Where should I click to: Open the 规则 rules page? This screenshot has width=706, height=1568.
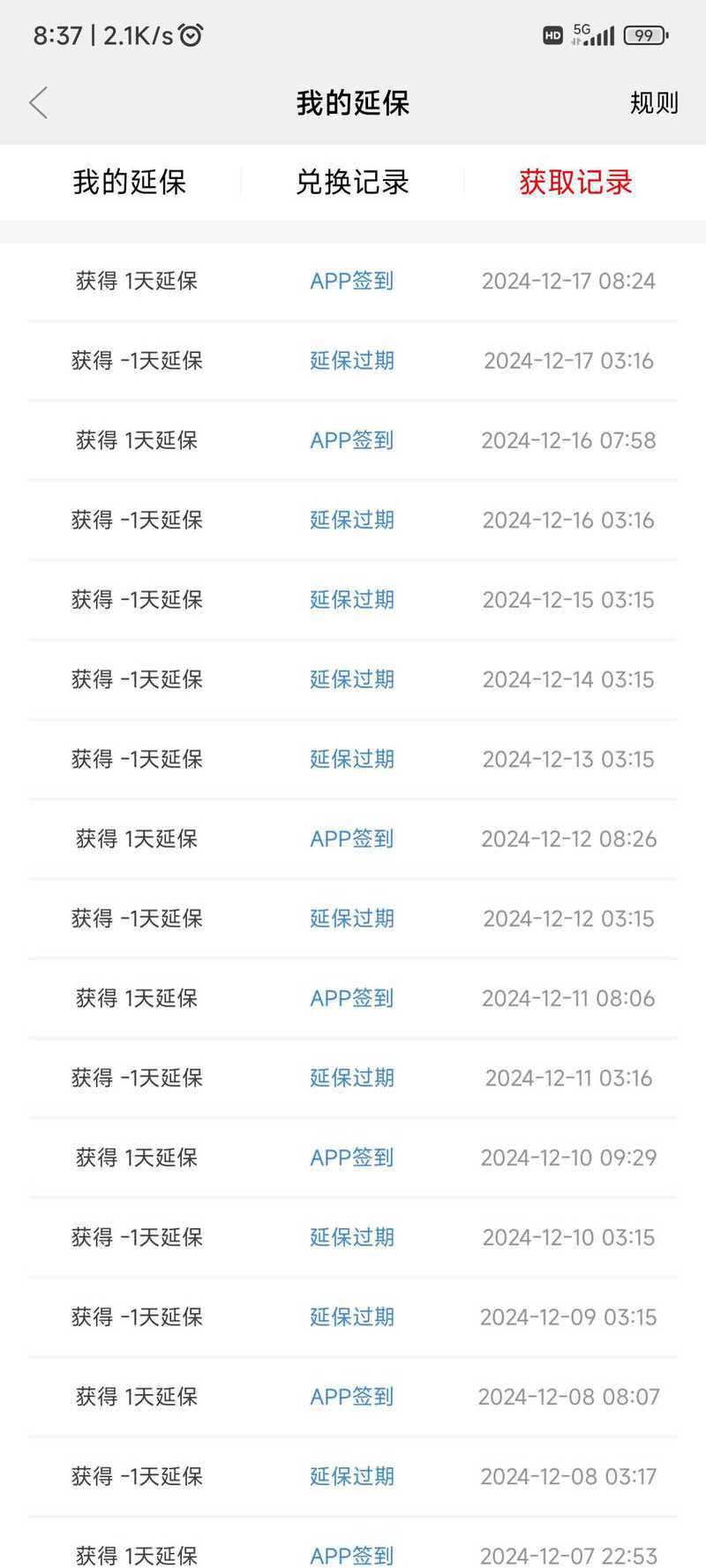point(654,103)
